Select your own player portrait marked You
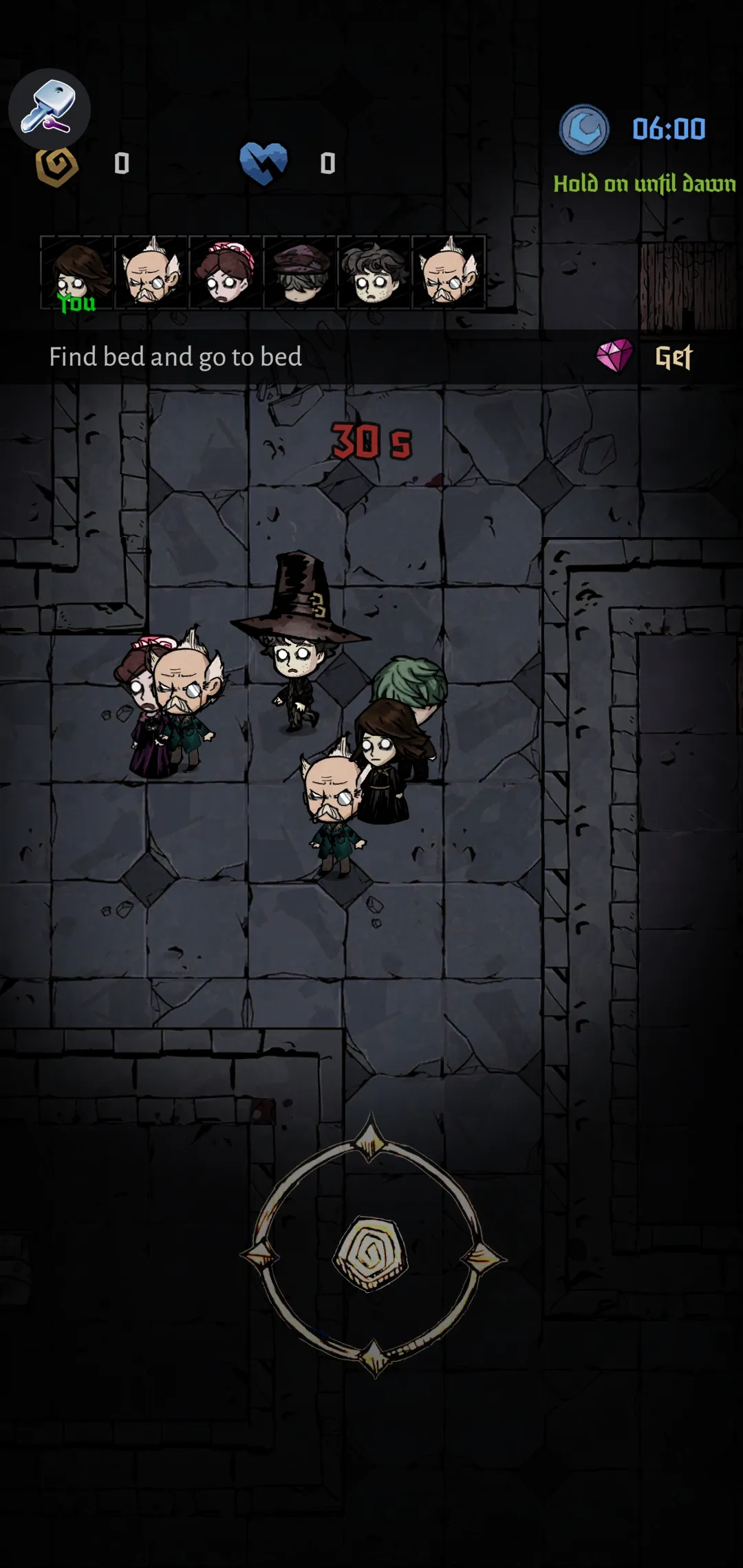Viewport: 743px width, 1568px height. [x=77, y=273]
